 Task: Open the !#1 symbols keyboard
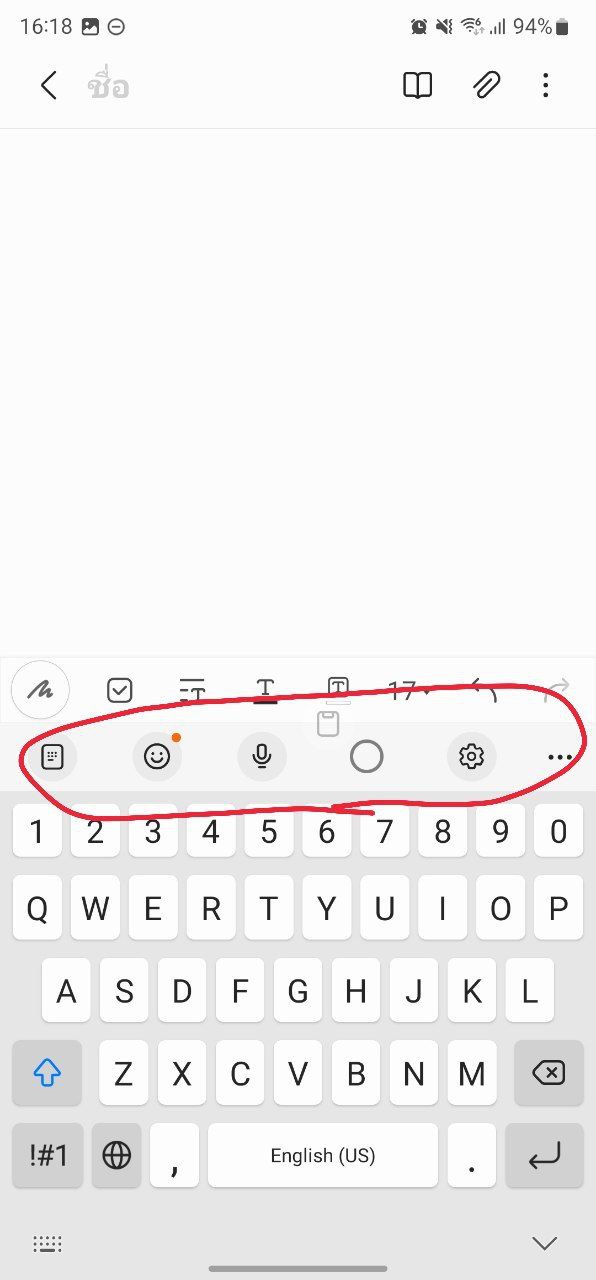[x=48, y=1155]
